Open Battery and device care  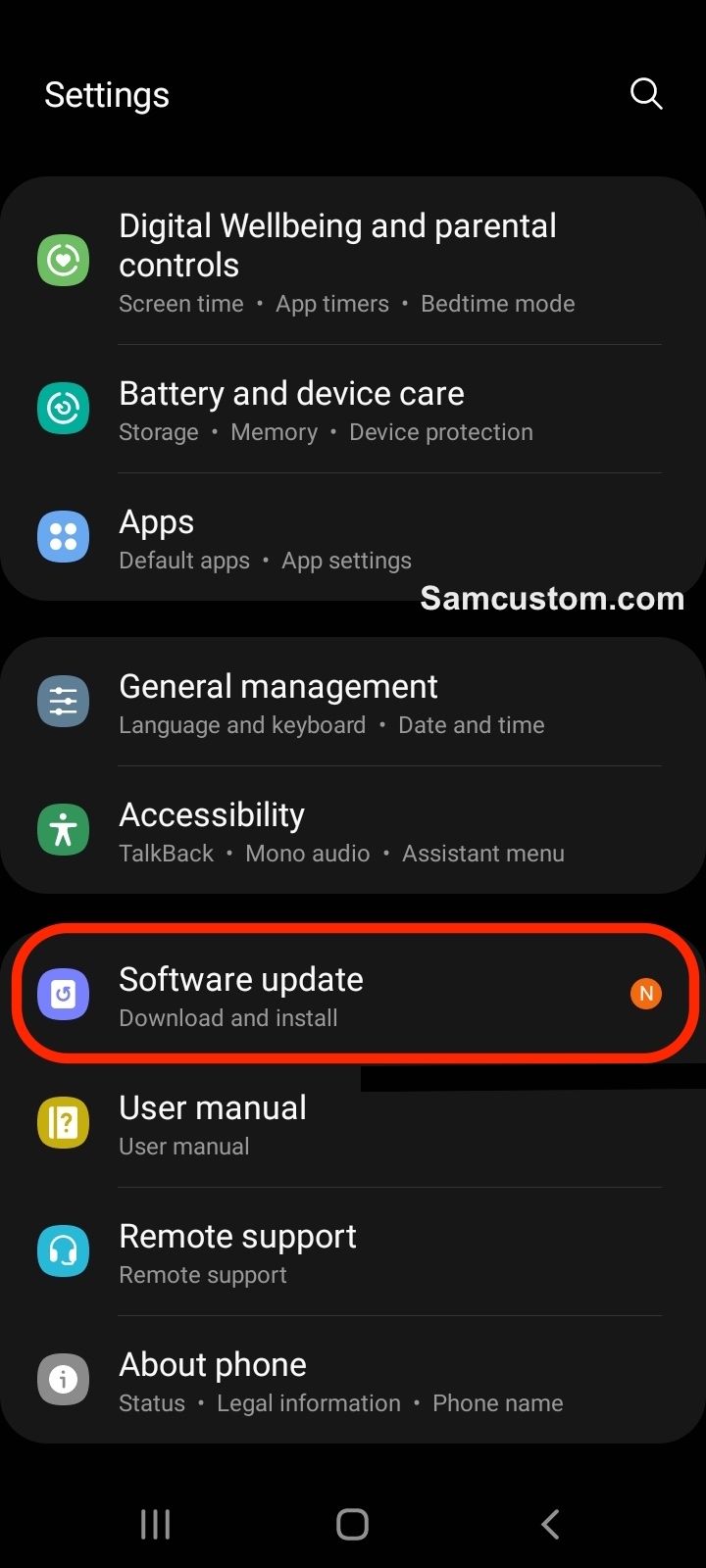tap(291, 410)
